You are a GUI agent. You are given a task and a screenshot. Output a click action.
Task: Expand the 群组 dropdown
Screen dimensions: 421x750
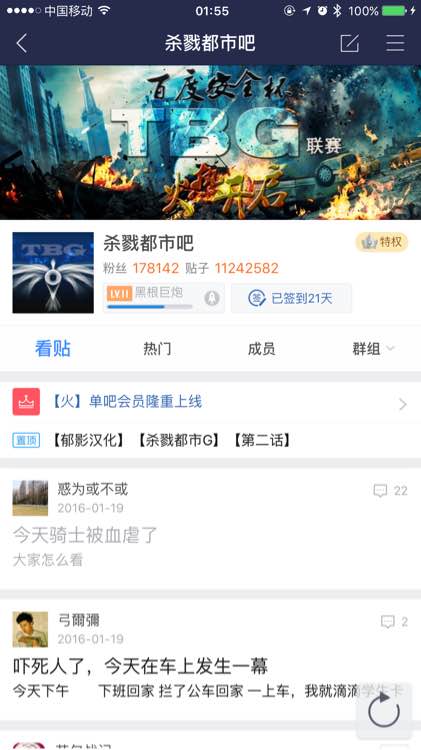(x=373, y=349)
